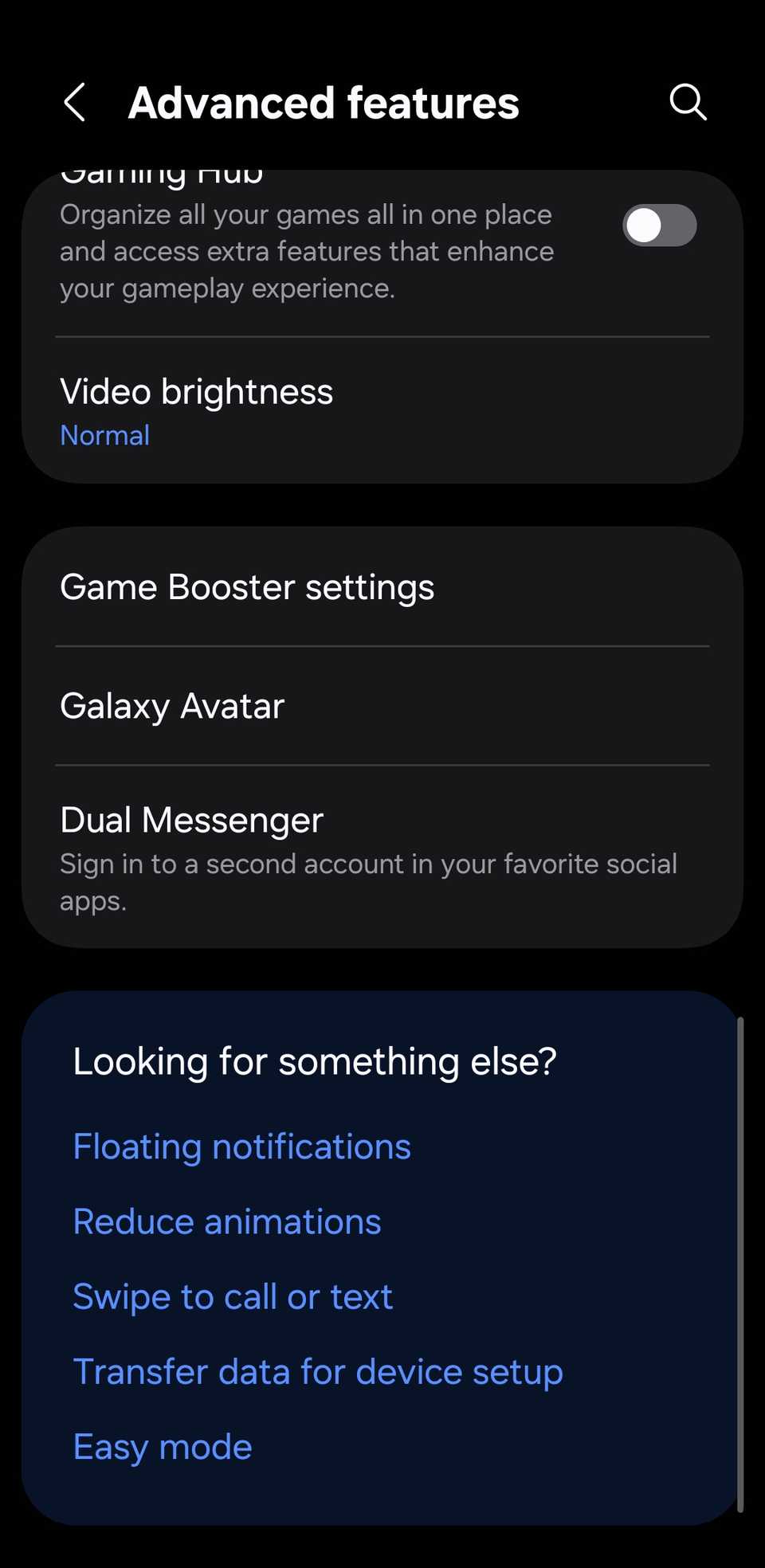Turn on the Gaming Hub switch
The image size is (765, 1568).
tap(659, 225)
